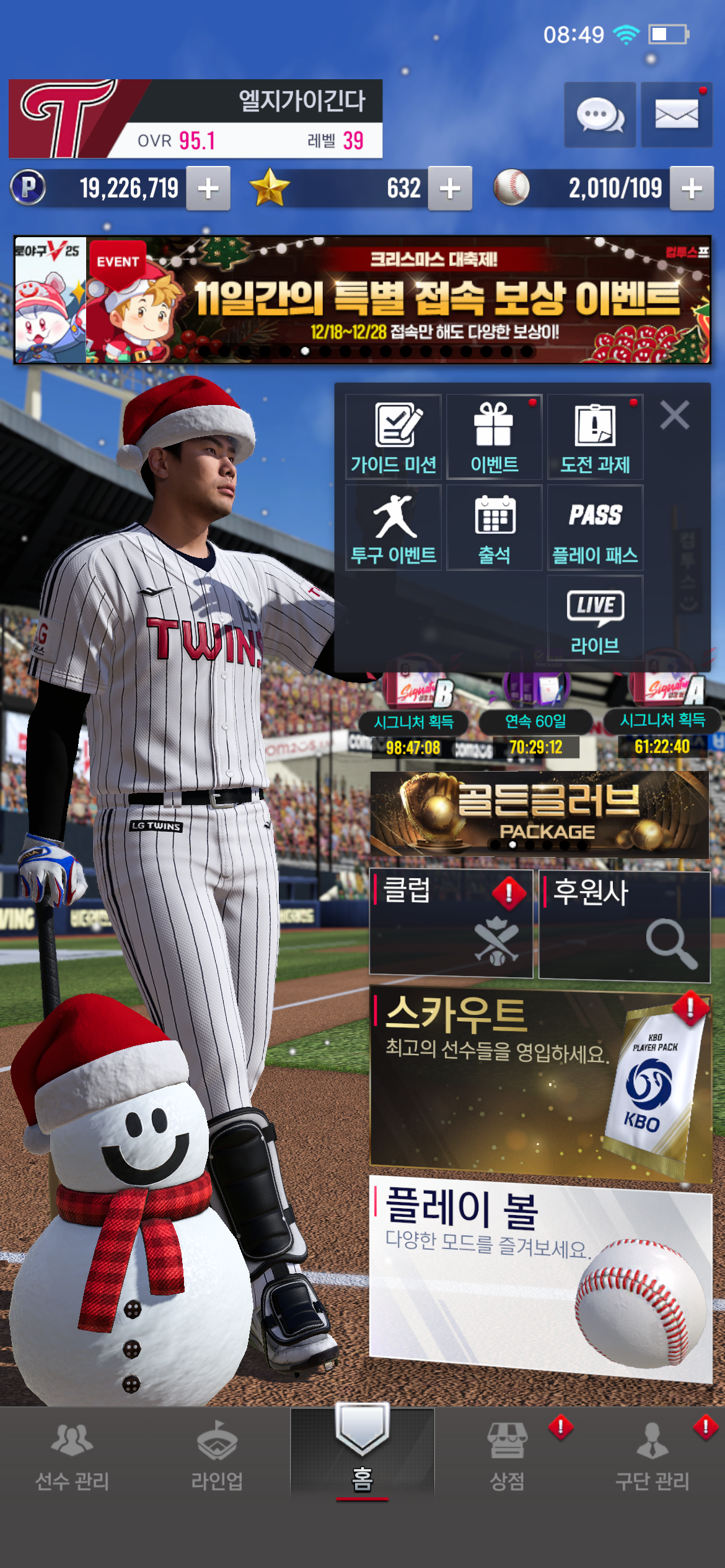725x1568 pixels.
Task: Open the mailbox envelope icon
Action: (676, 115)
